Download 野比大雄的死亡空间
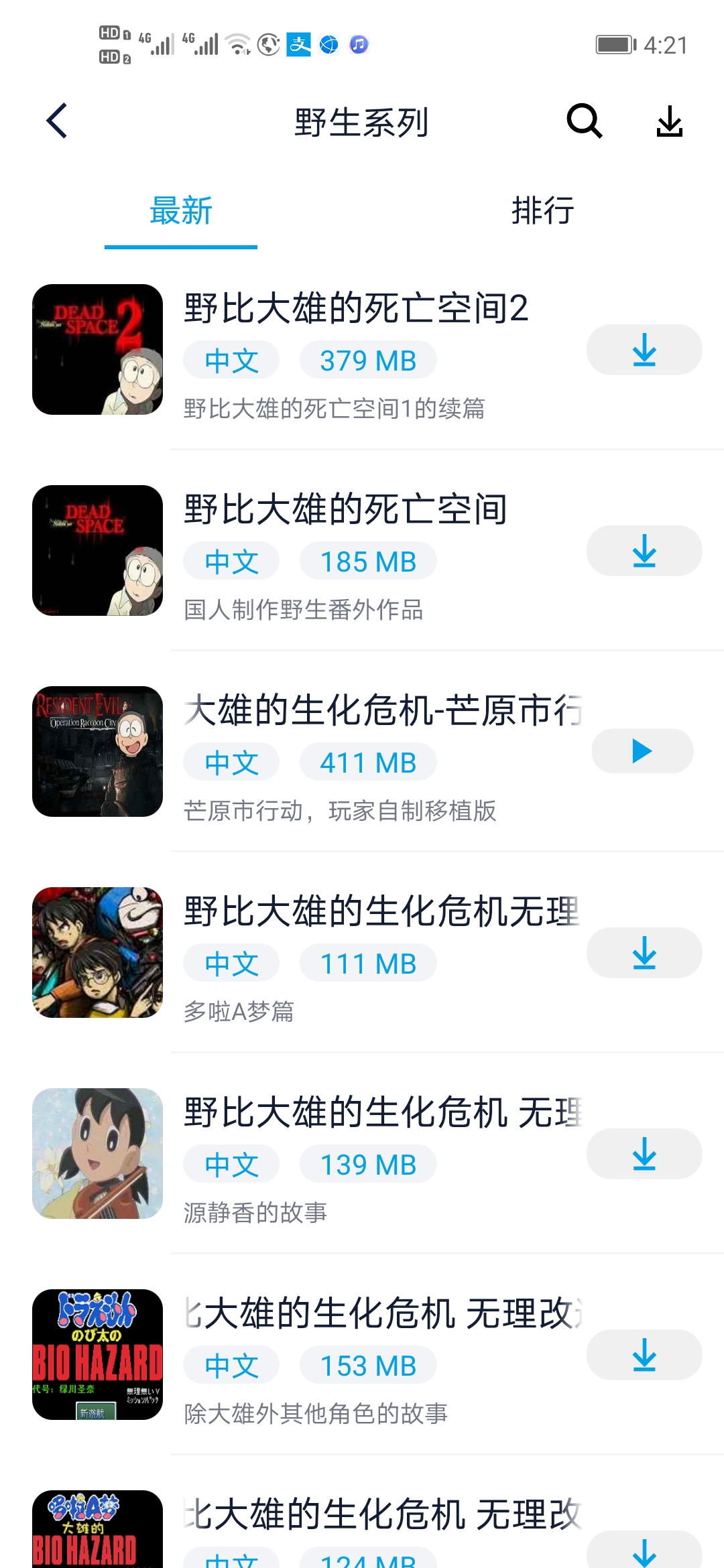Image resolution: width=724 pixels, height=1568 pixels. coord(643,550)
